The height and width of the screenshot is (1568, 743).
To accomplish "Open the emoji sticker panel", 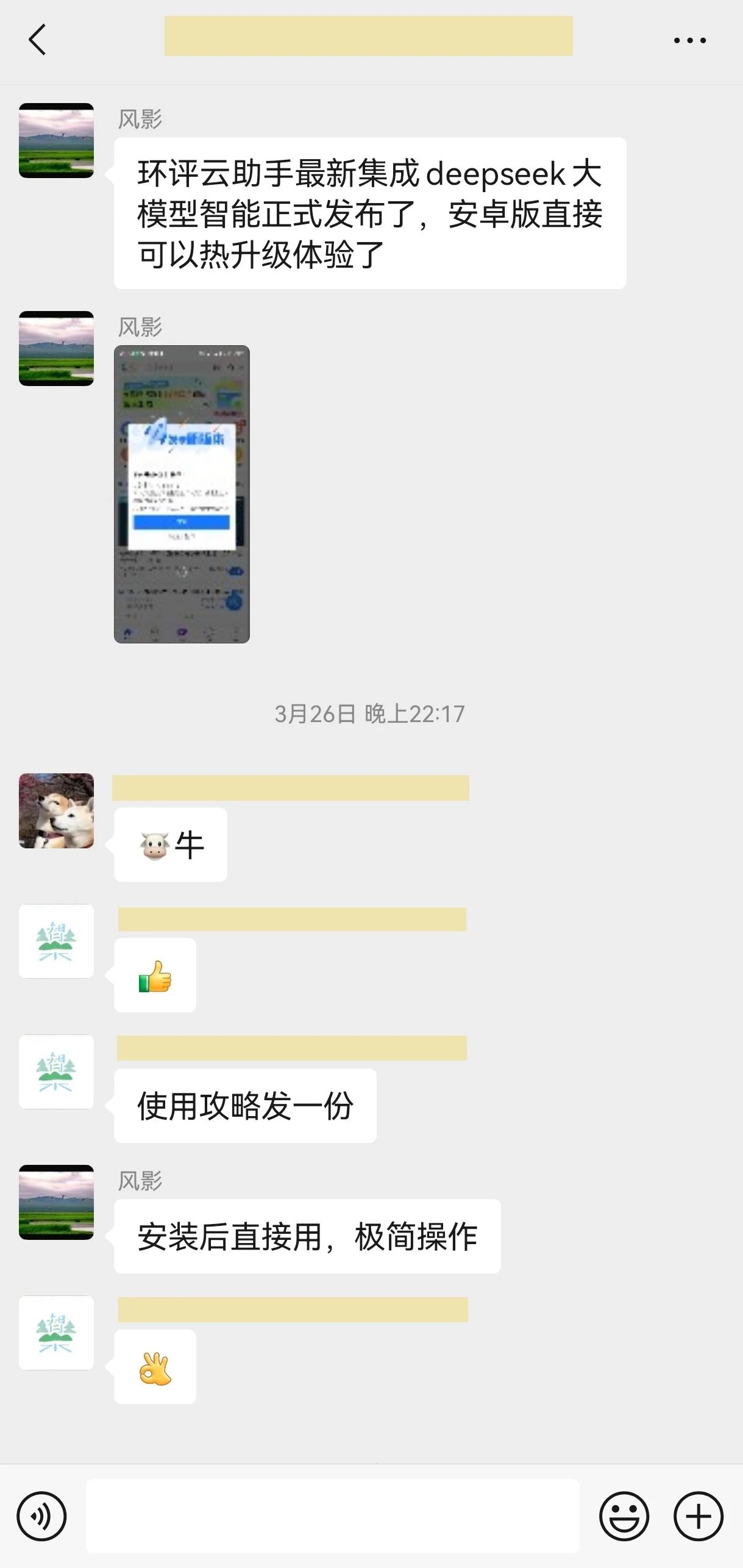I will click(624, 1516).
